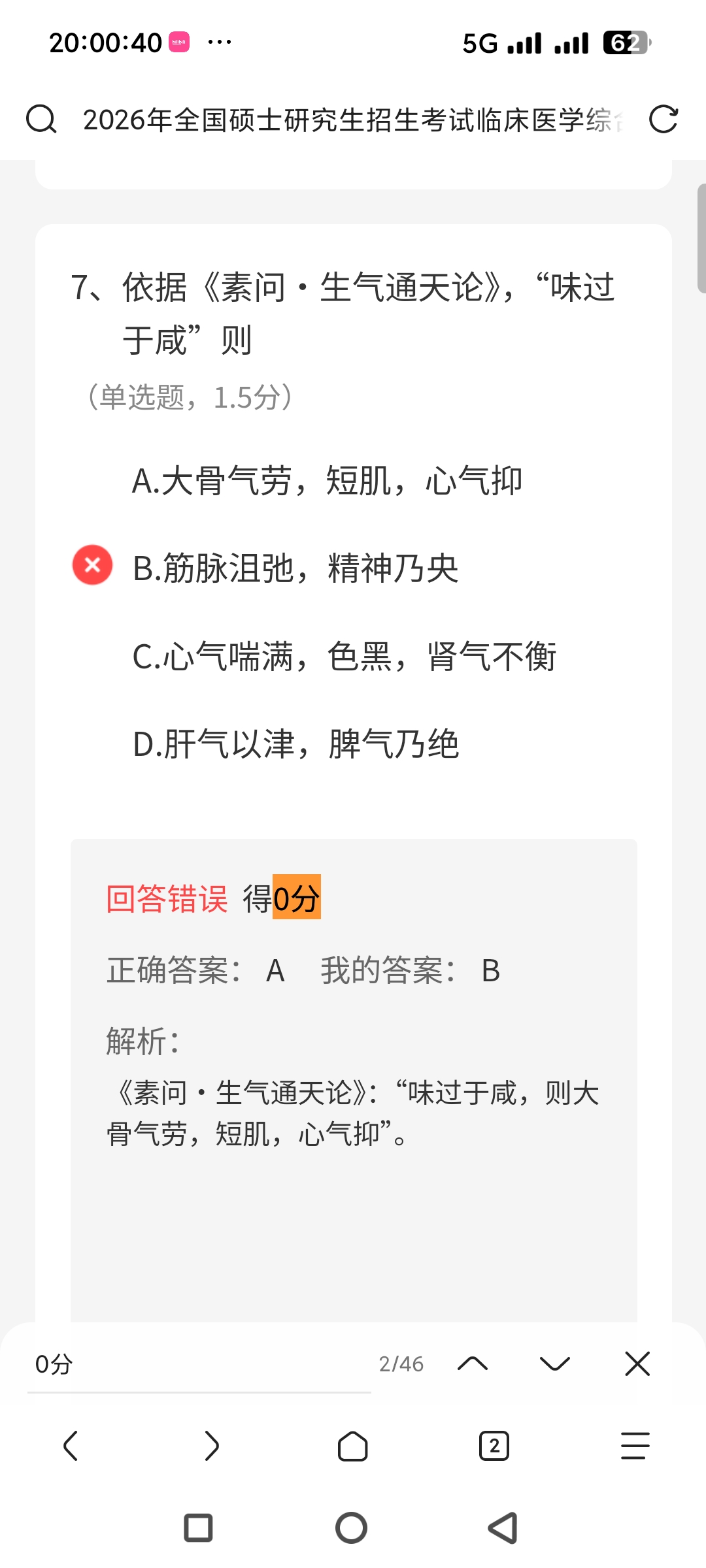The height and width of the screenshot is (1568, 706).
Task: Jump to the previous find-in-page match
Action: coord(473,1364)
